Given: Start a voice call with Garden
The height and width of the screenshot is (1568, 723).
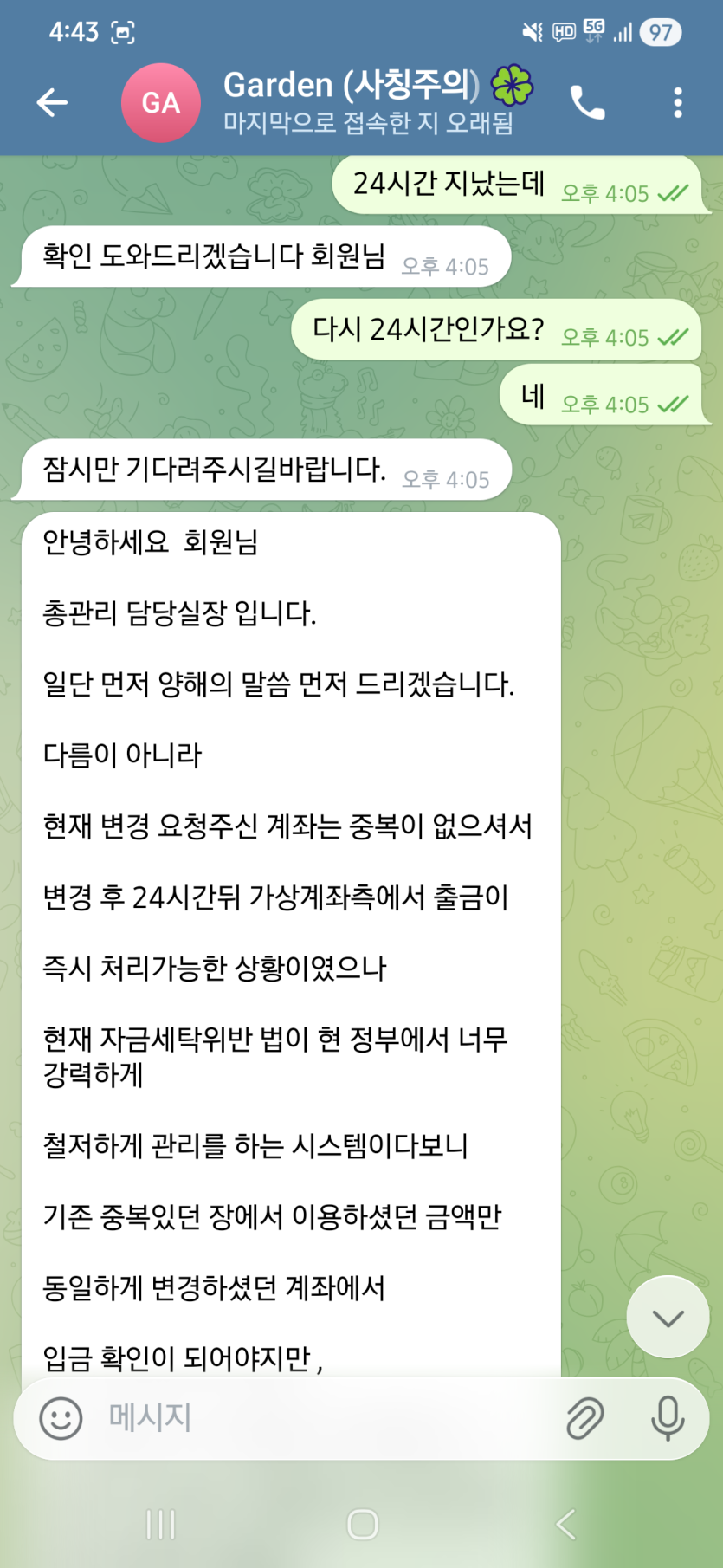Looking at the screenshot, I should tap(587, 103).
